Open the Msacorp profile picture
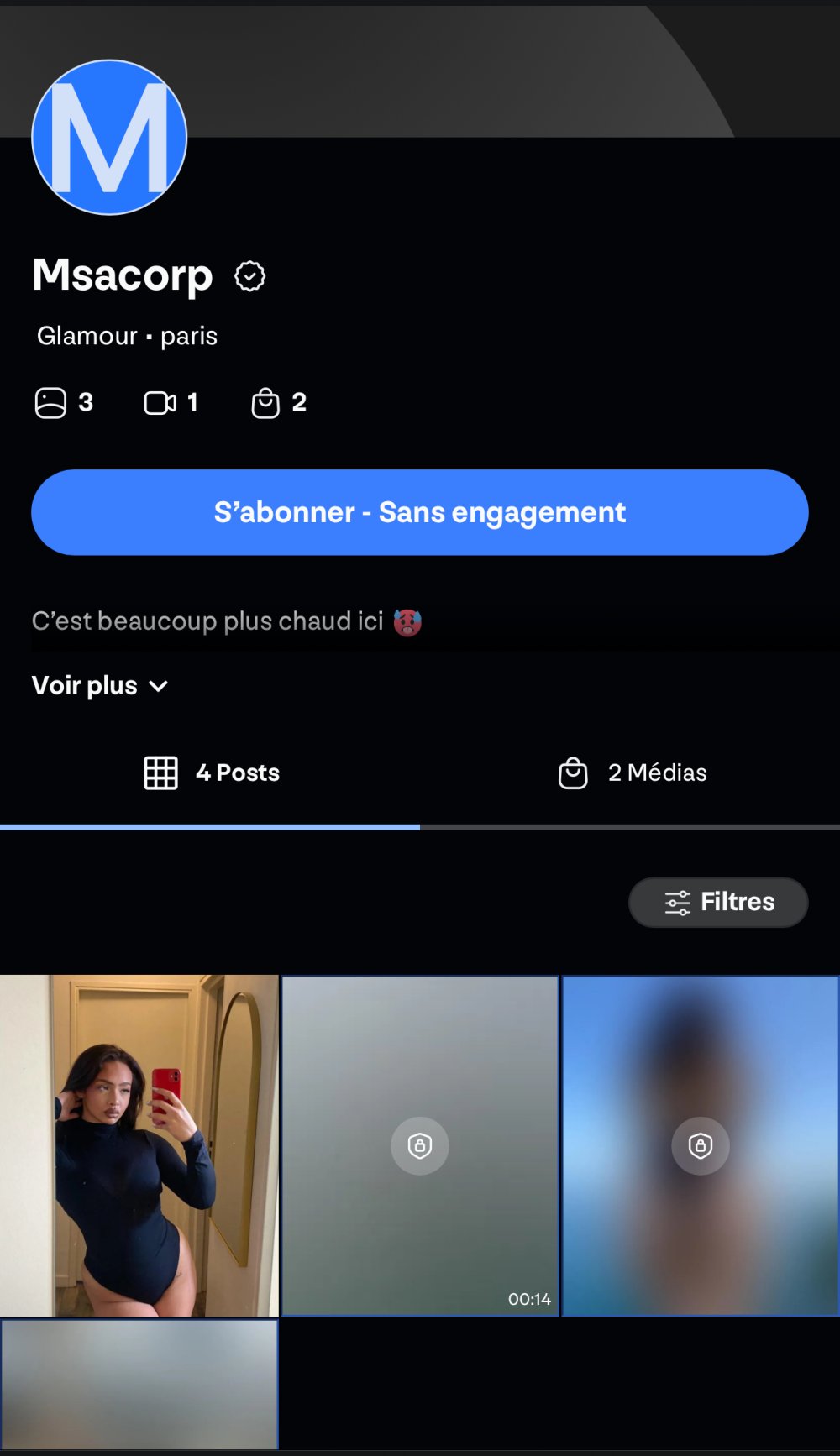840x1456 pixels. click(x=109, y=138)
